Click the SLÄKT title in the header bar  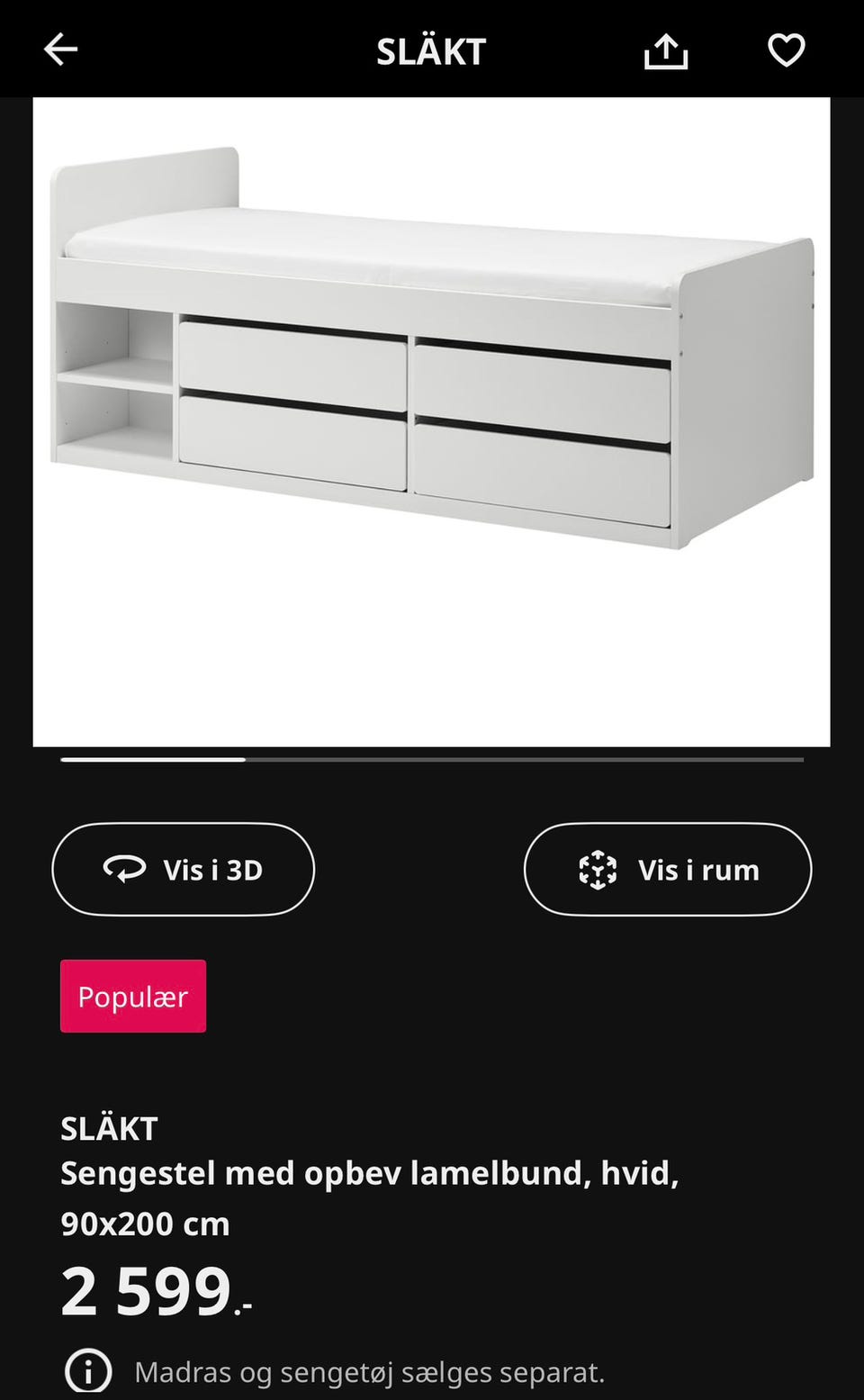(x=431, y=50)
